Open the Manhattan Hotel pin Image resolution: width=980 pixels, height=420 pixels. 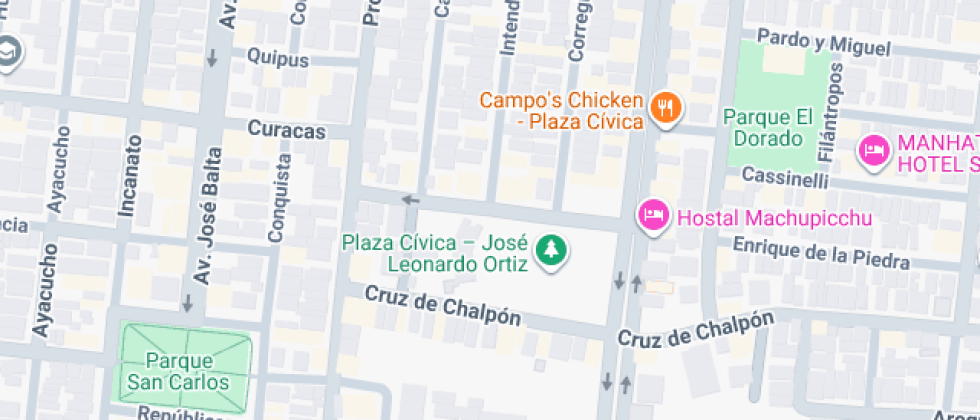coord(874,152)
